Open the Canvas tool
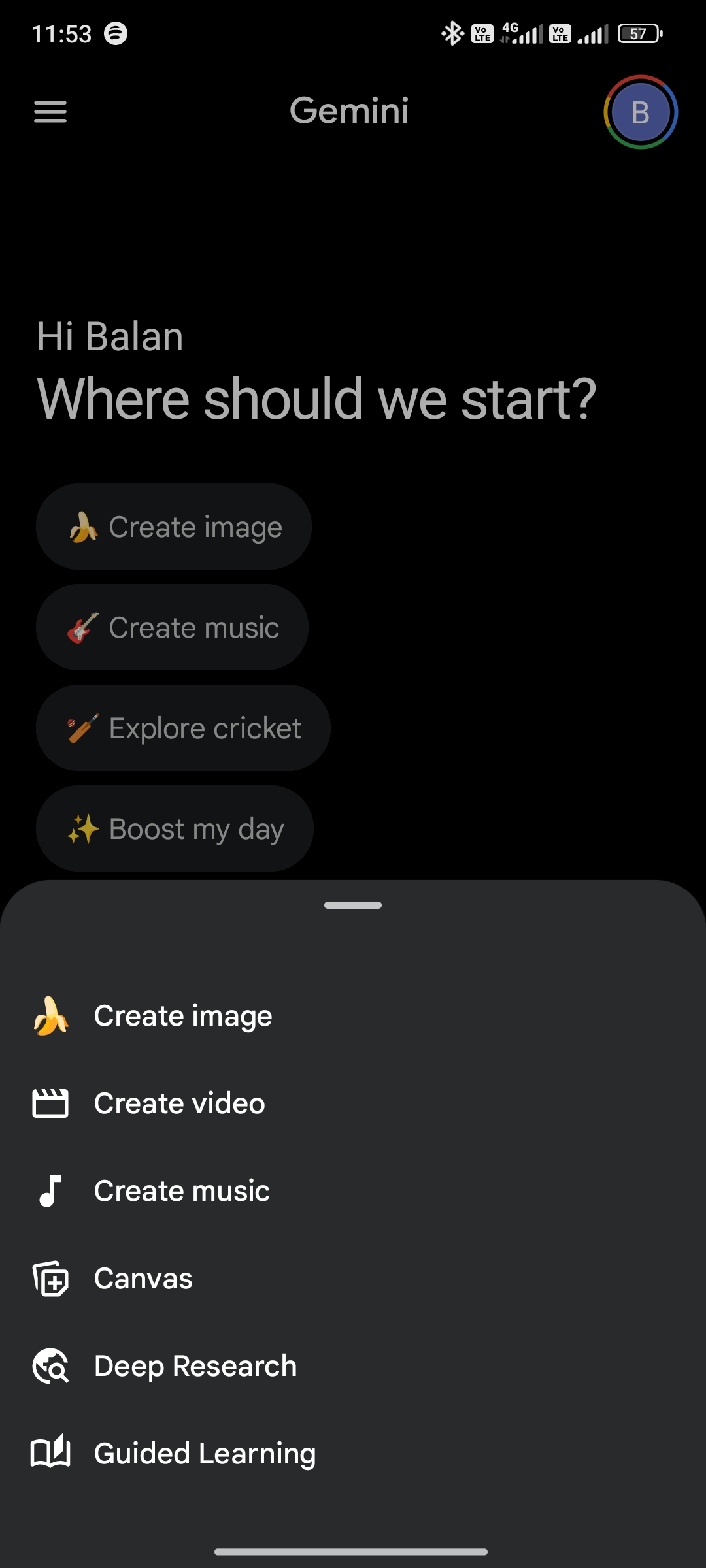The width and height of the screenshot is (706, 1568). [x=143, y=1279]
